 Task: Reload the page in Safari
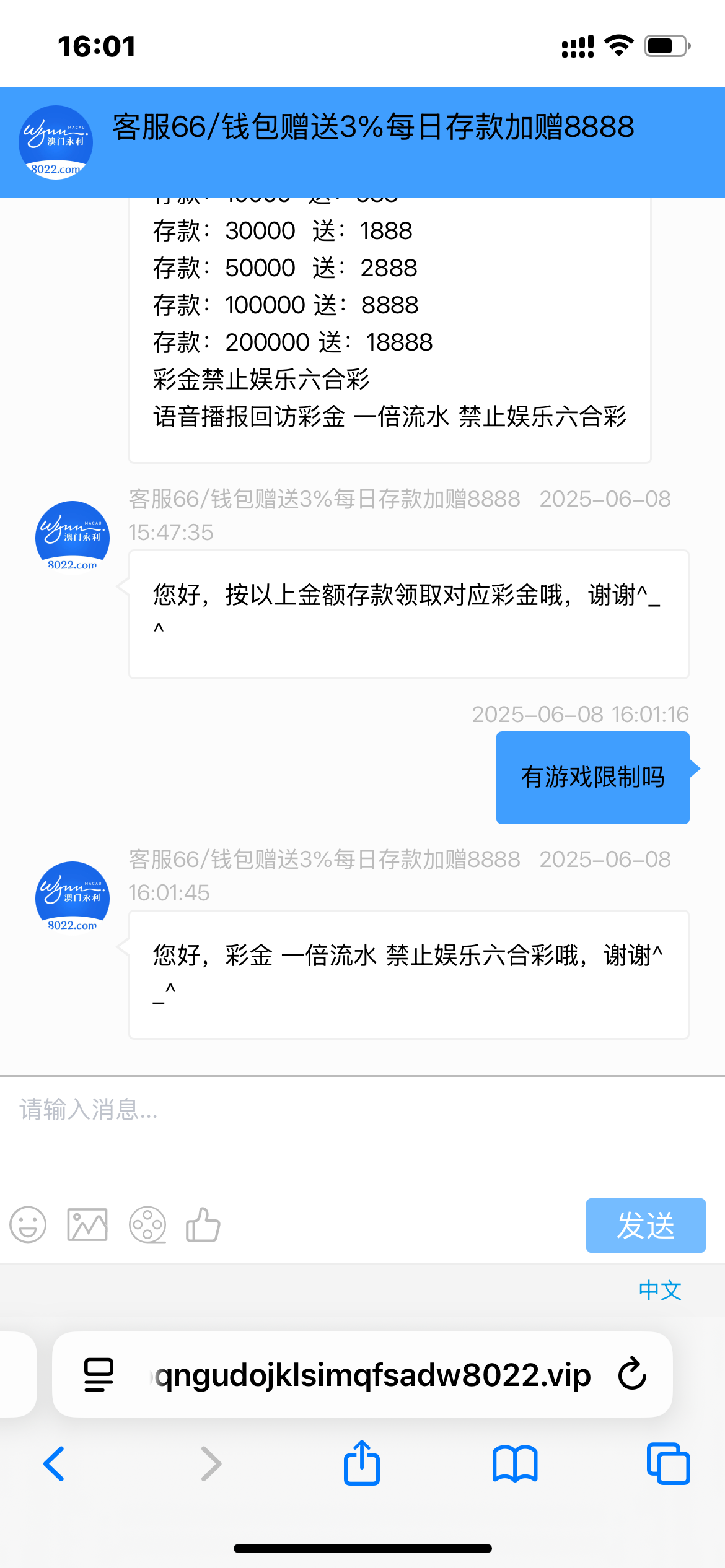[x=632, y=1375]
